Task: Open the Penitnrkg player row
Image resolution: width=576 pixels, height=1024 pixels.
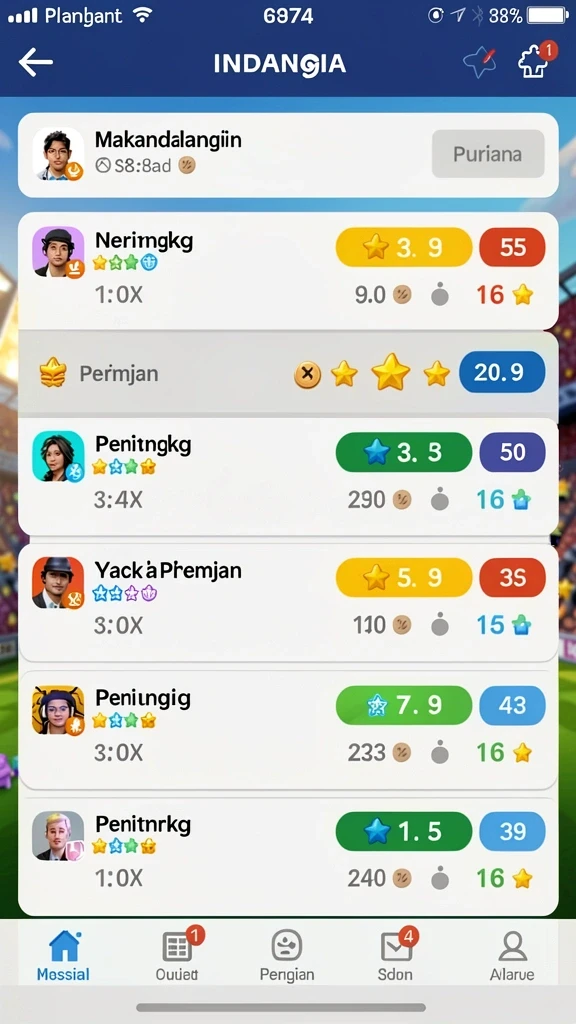Action: 288,856
